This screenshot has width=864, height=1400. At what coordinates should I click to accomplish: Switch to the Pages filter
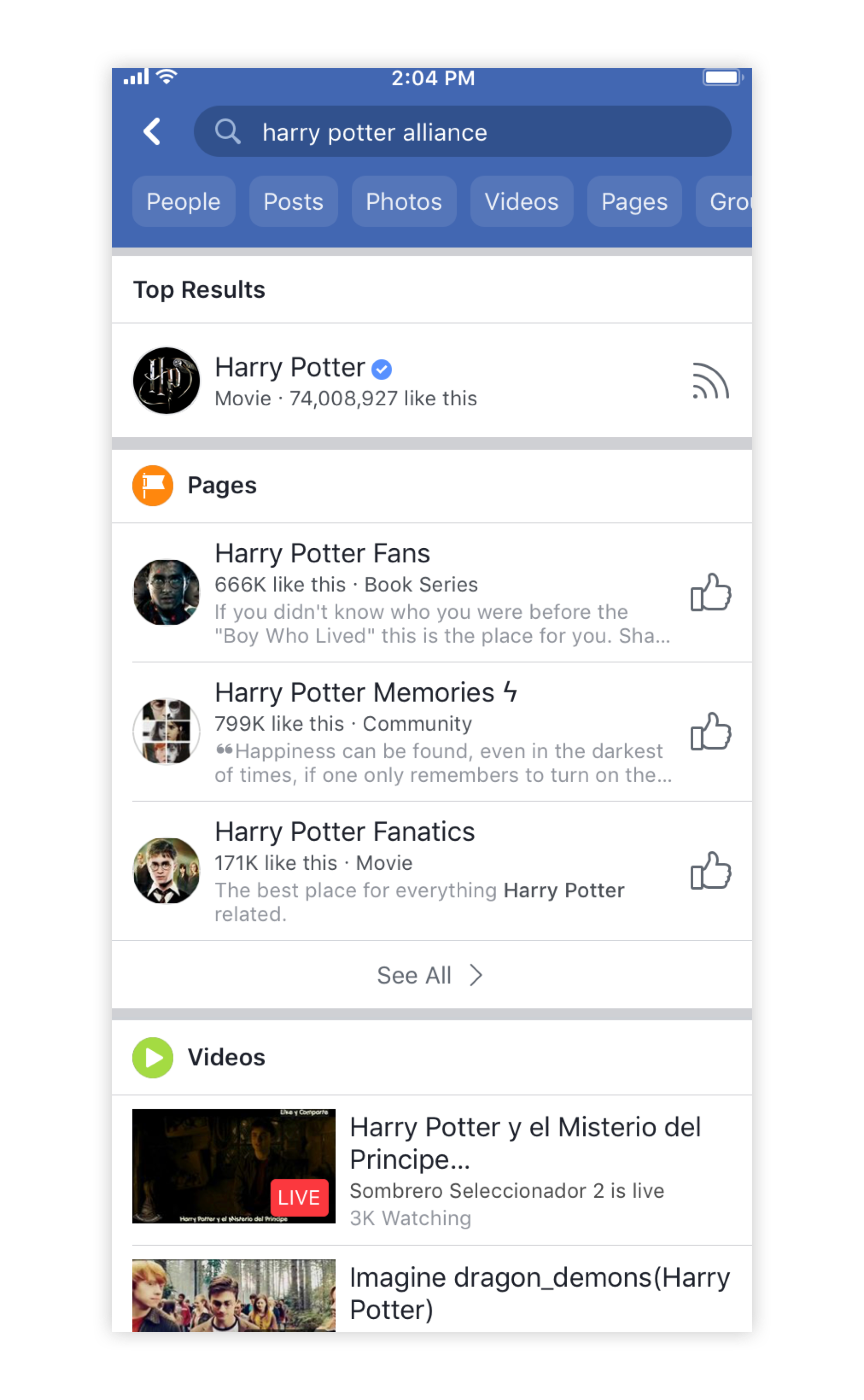634,202
